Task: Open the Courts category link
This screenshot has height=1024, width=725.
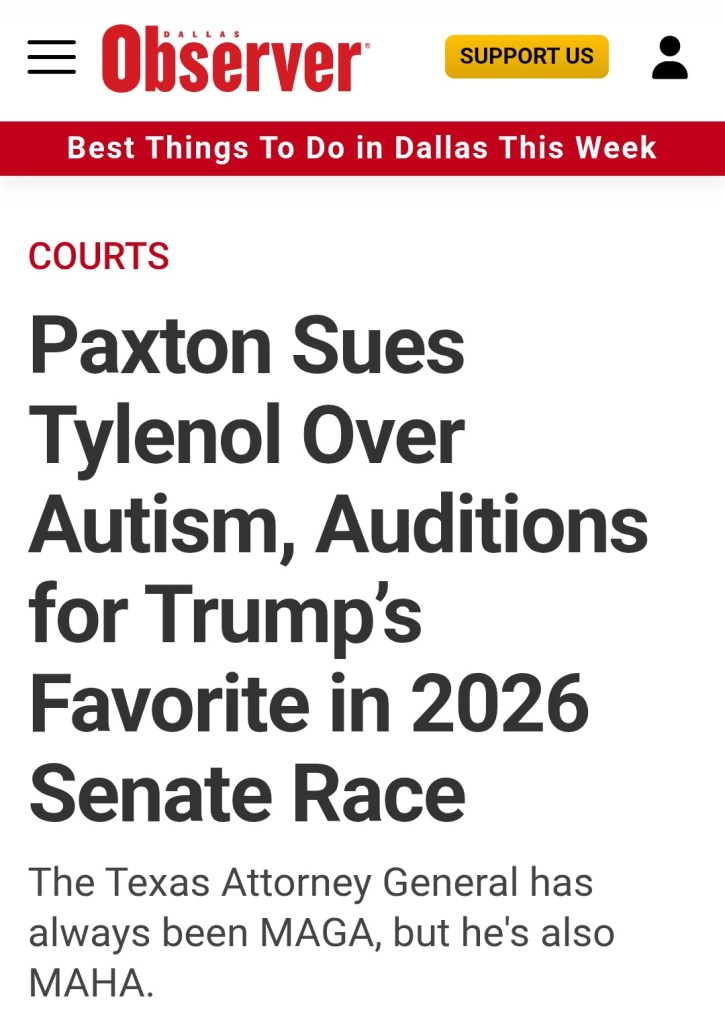Action: [x=99, y=257]
